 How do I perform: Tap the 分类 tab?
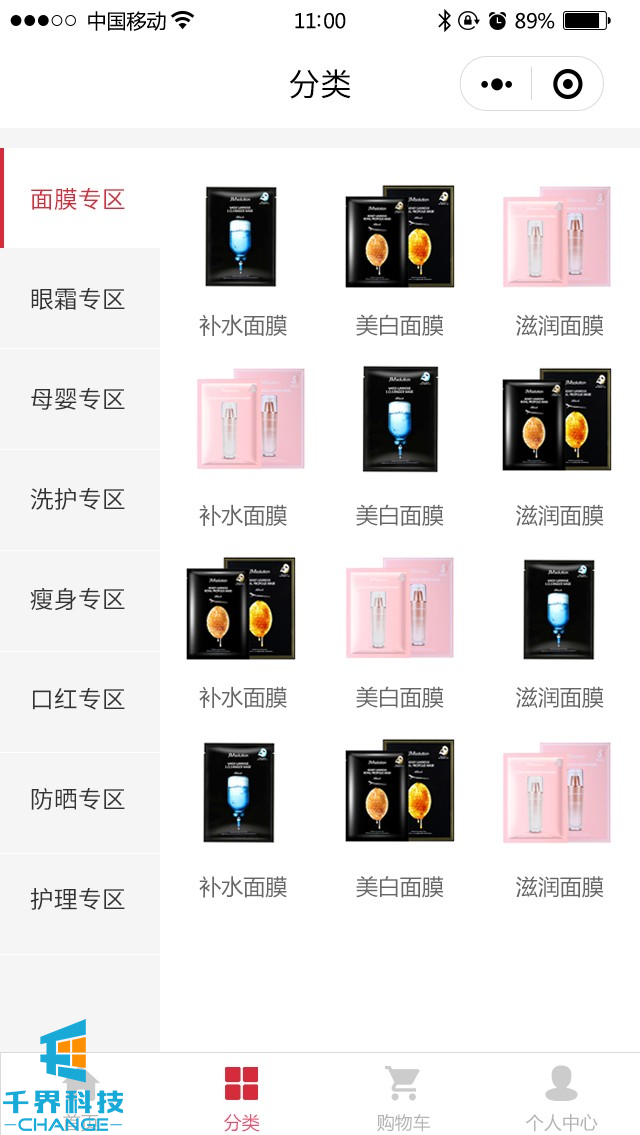tap(241, 1096)
